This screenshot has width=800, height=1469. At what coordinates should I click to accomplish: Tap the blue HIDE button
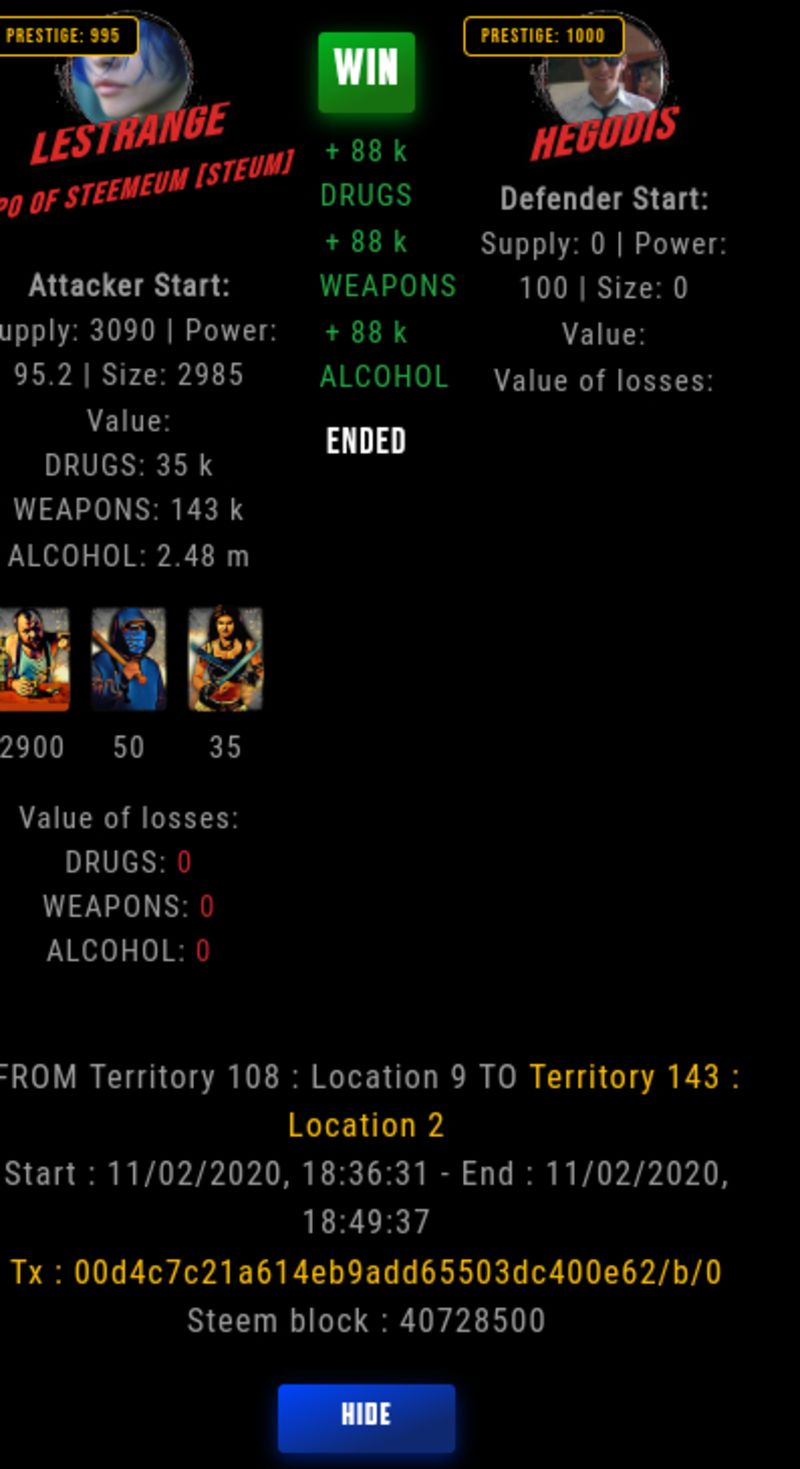(366, 1417)
